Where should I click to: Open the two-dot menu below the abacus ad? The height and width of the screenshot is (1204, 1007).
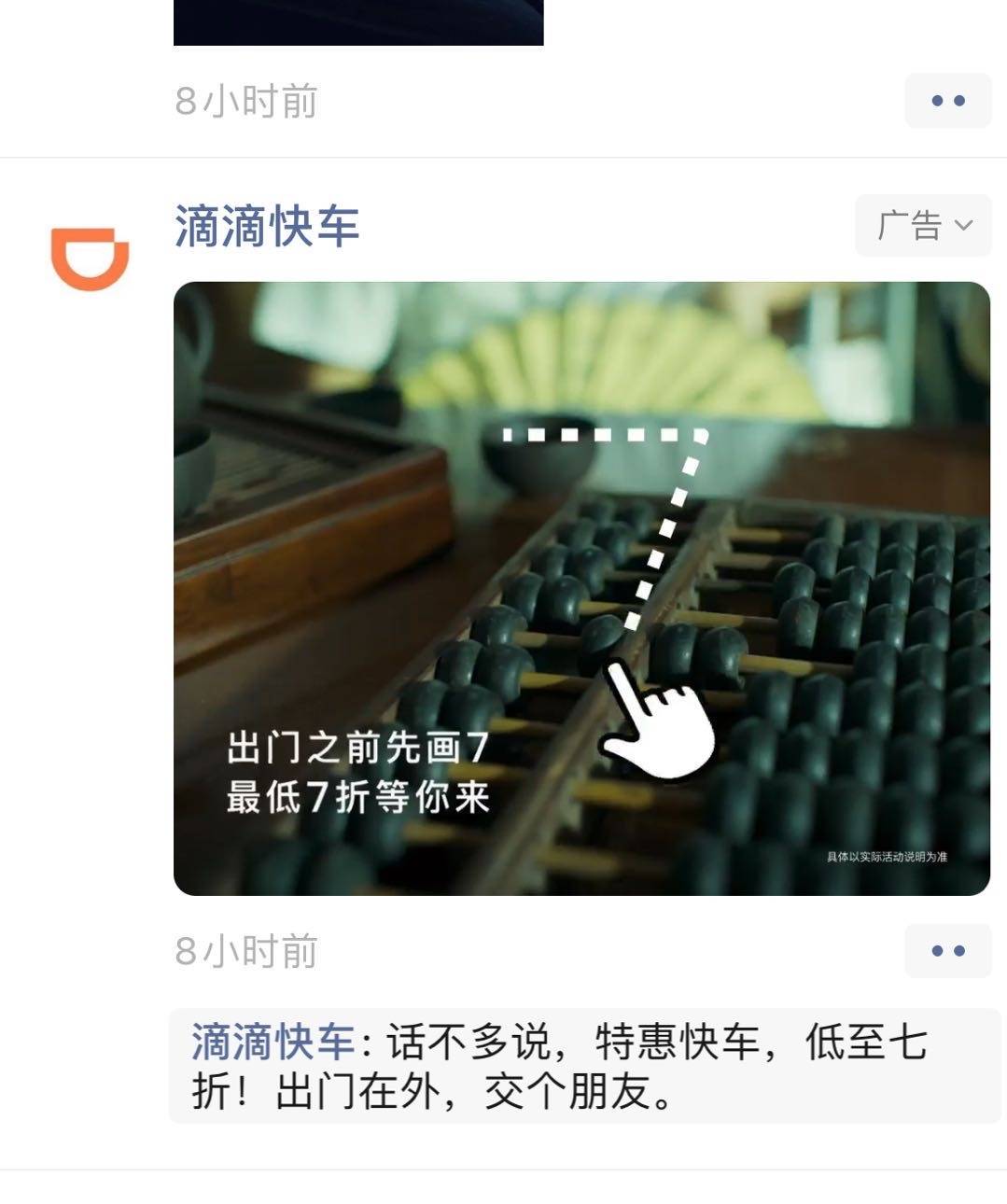947,951
